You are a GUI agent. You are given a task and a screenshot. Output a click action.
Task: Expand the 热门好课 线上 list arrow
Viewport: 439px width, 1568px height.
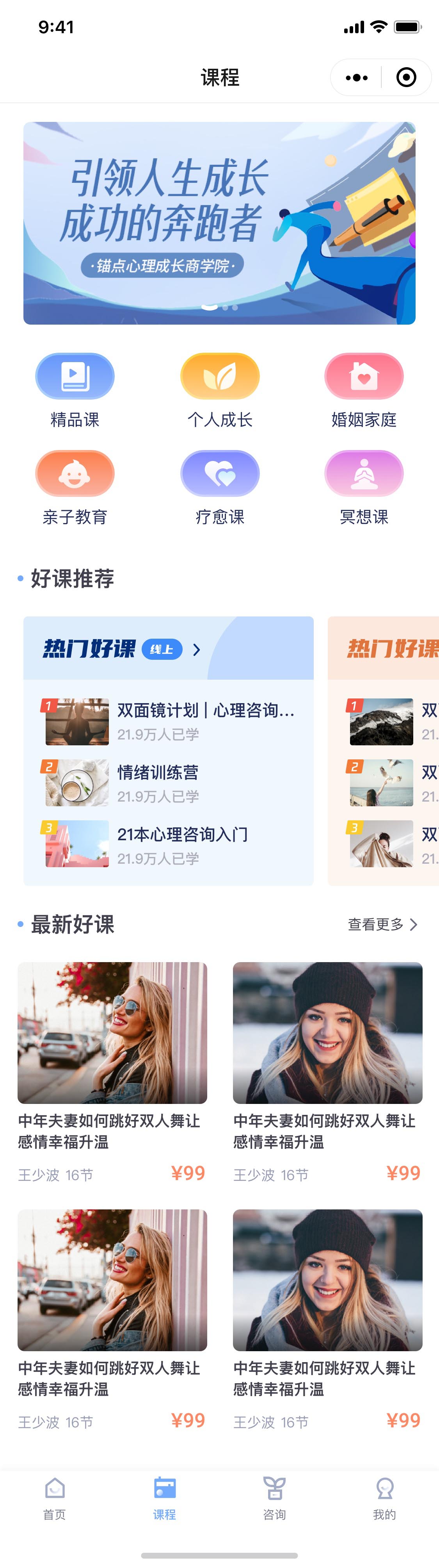[x=196, y=650]
